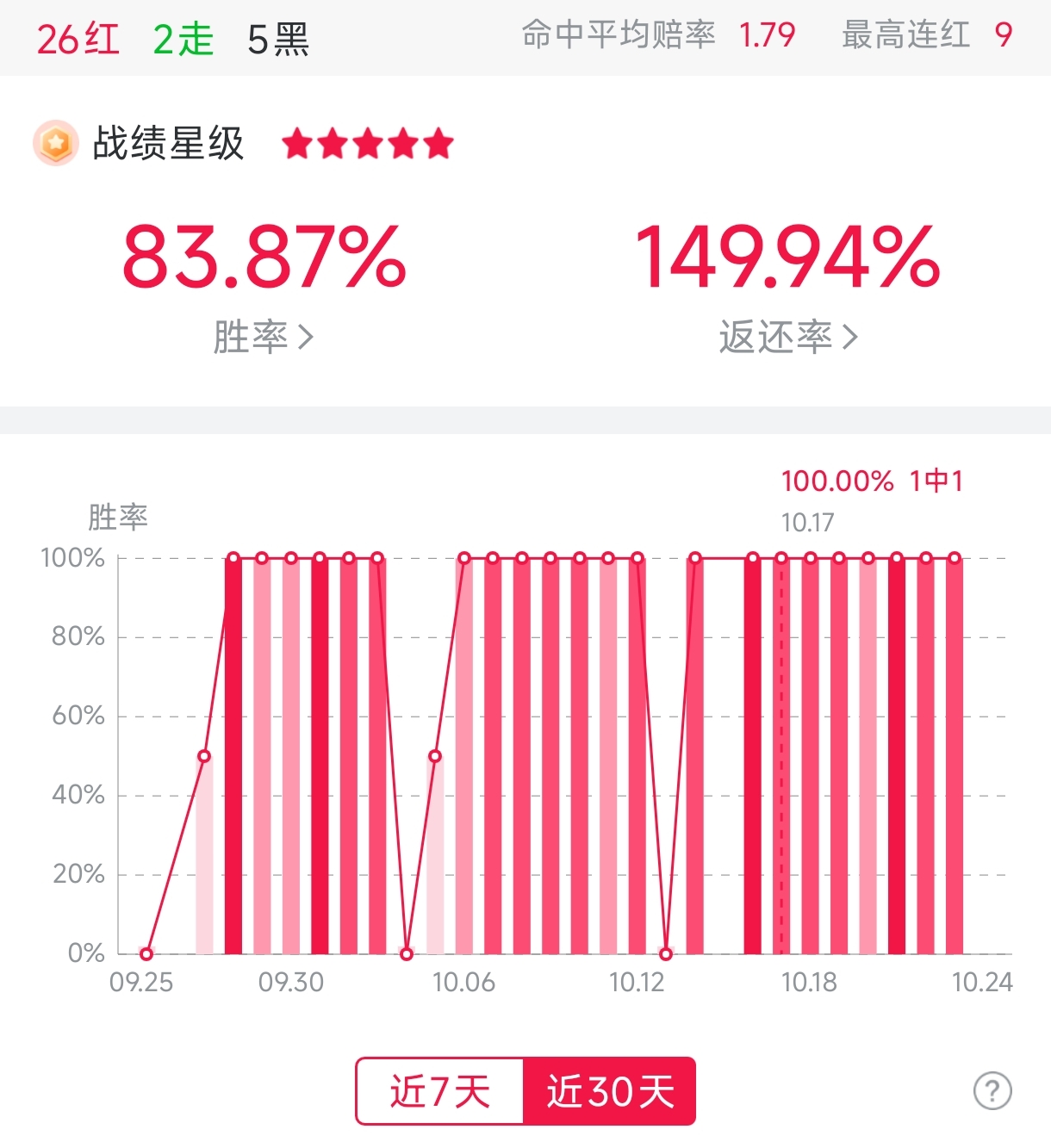Open the 返还率 return rate details

[787, 336]
